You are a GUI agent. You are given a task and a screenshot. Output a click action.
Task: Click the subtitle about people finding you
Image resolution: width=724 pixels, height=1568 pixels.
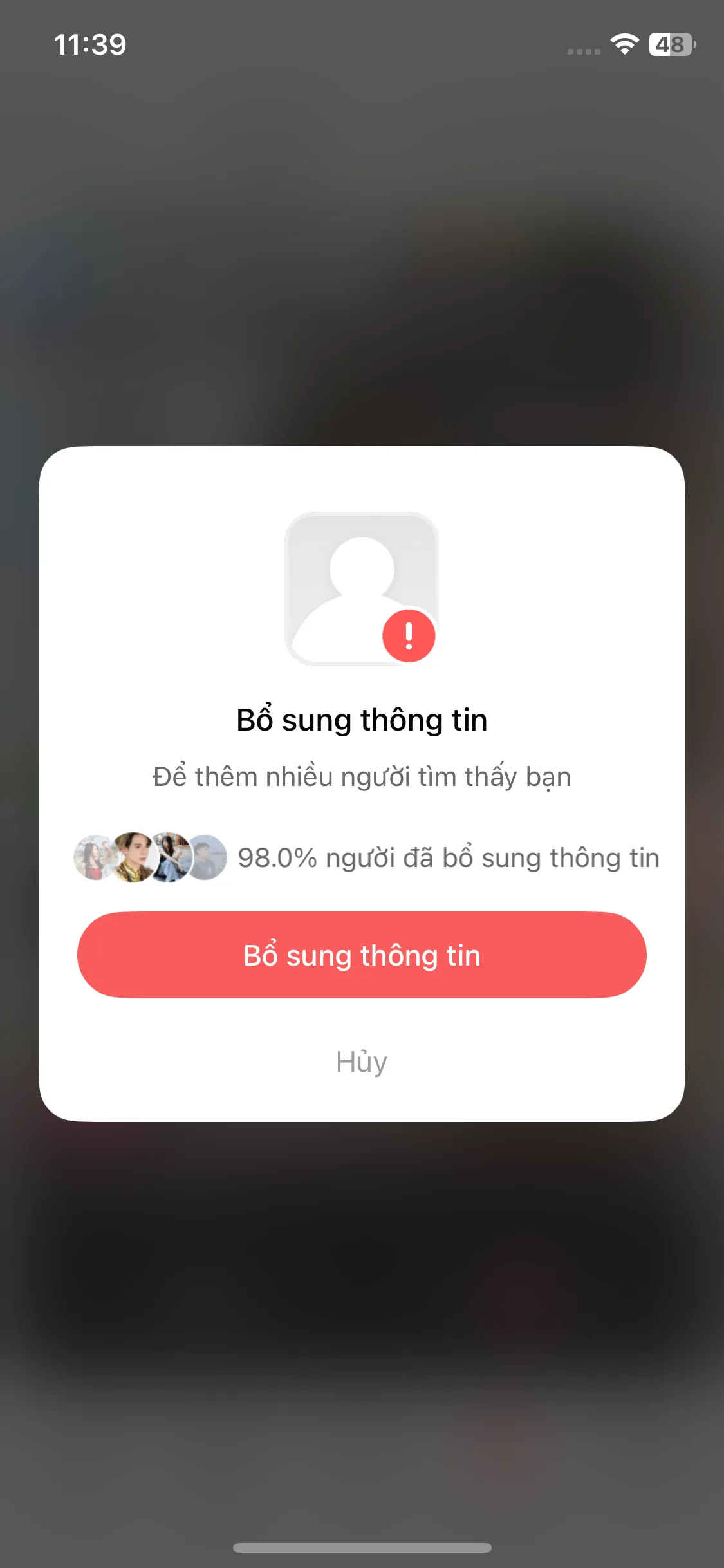[362, 777]
